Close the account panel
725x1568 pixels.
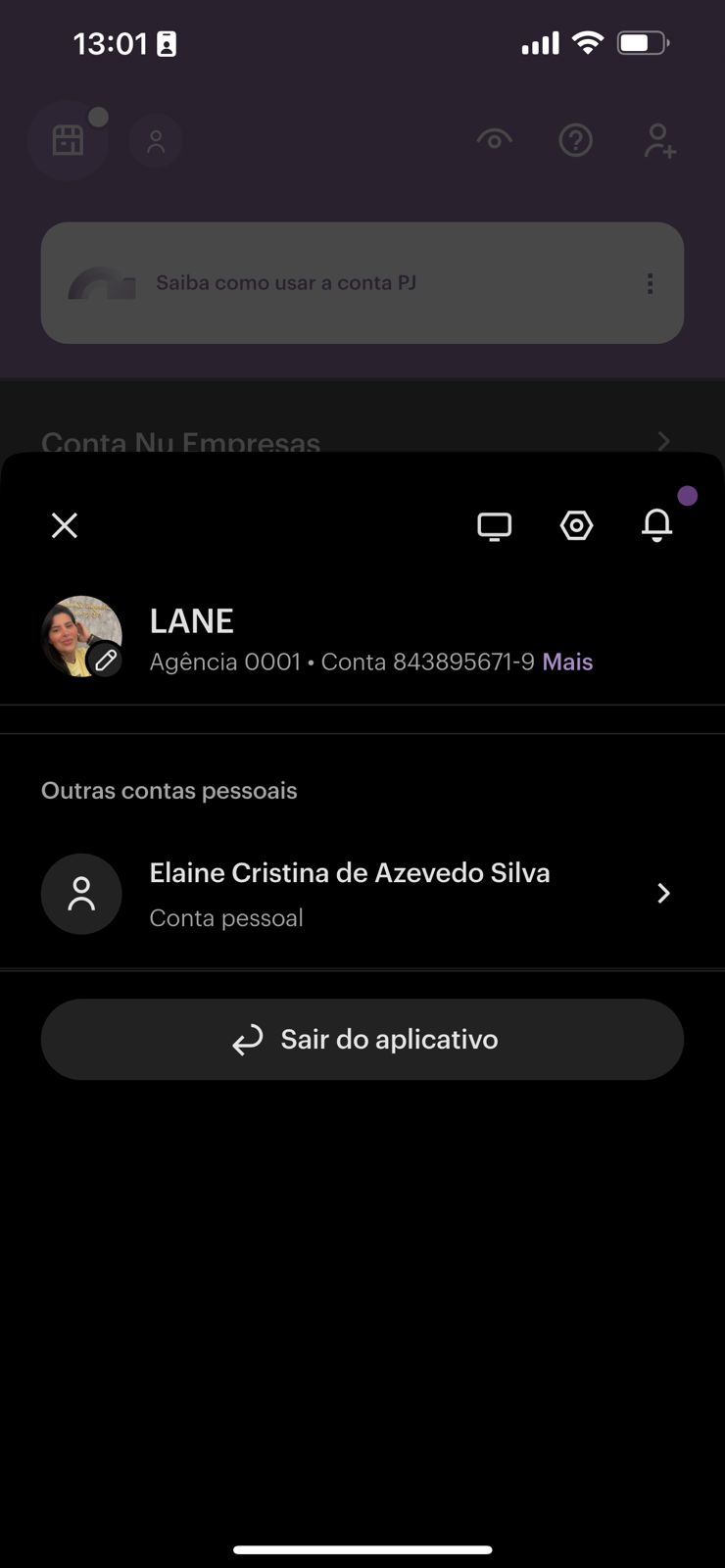(x=65, y=525)
